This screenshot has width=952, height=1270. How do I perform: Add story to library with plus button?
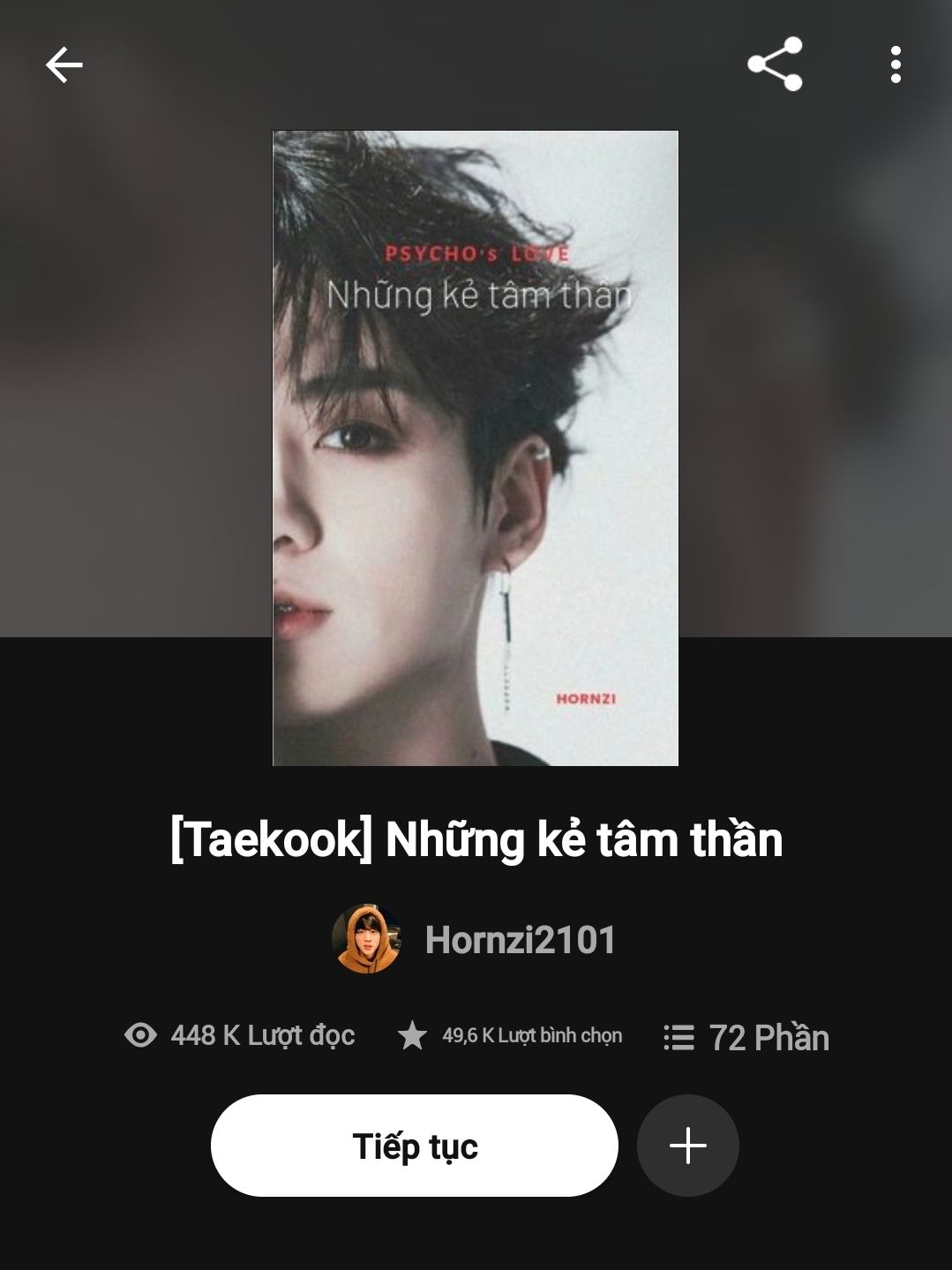[687, 1146]
